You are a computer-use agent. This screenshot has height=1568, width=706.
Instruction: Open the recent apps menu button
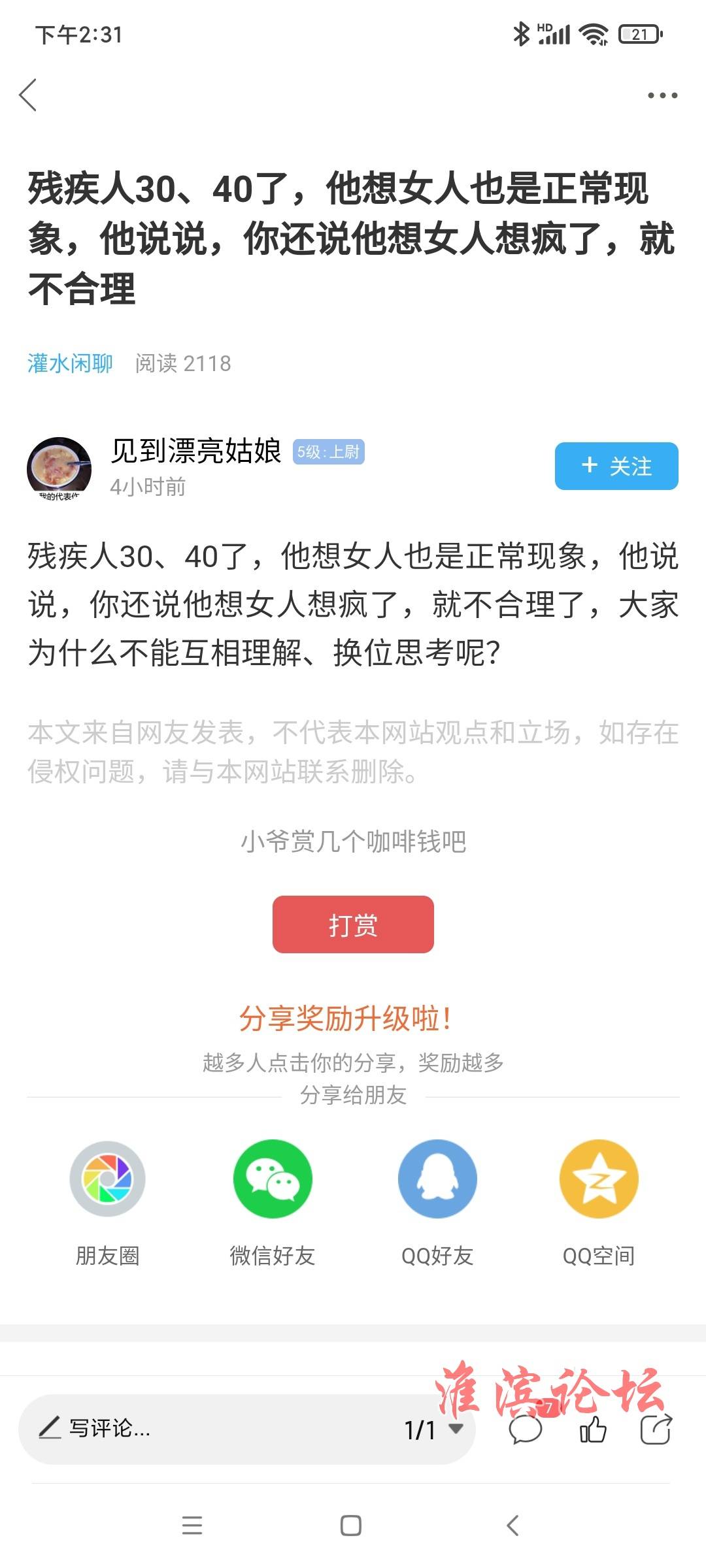[192, 1526]
